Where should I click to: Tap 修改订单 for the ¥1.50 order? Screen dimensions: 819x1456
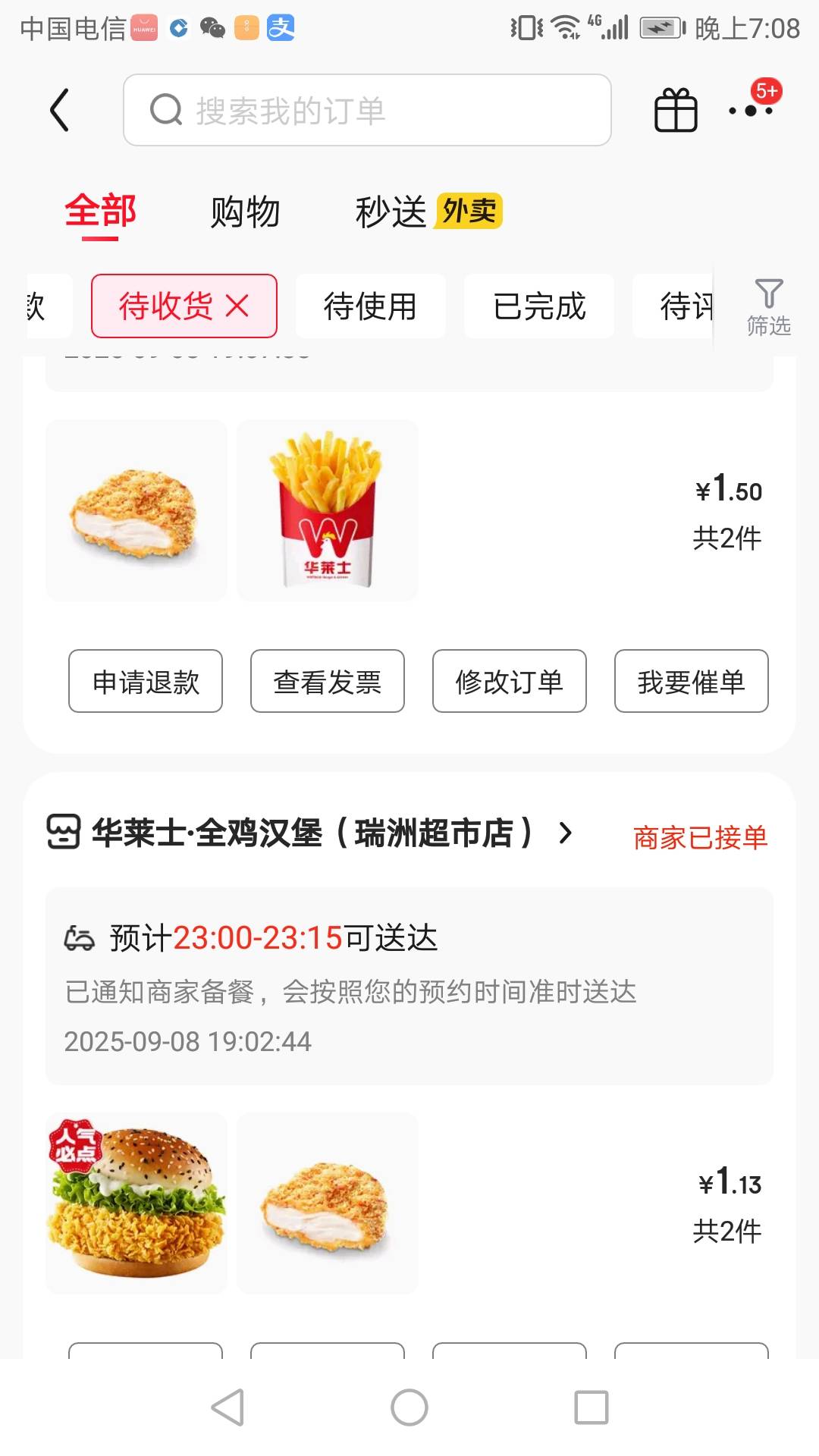(x=510, y=681)
